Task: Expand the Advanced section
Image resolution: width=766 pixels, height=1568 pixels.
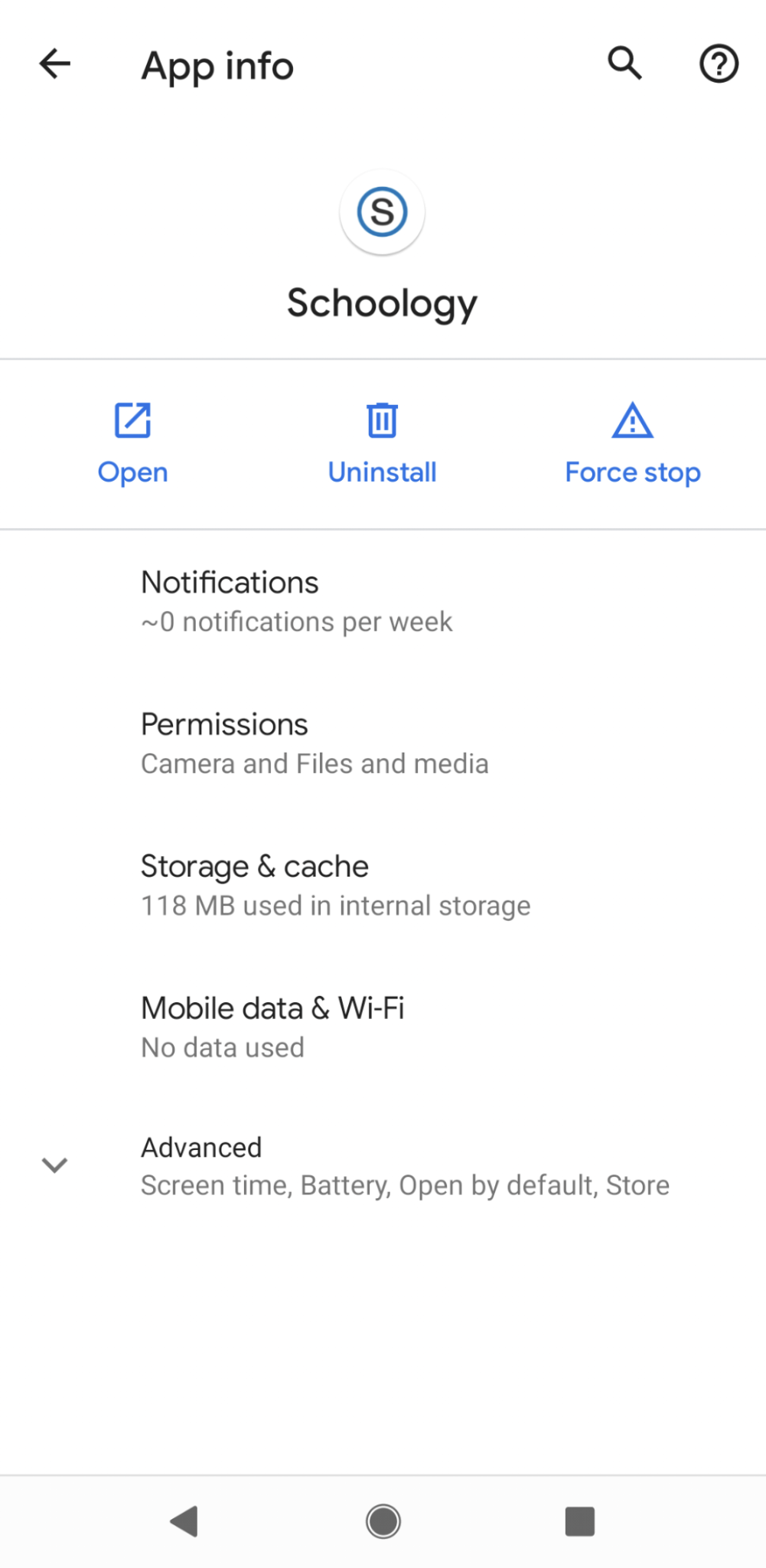Action: [x=383, y=1165]
